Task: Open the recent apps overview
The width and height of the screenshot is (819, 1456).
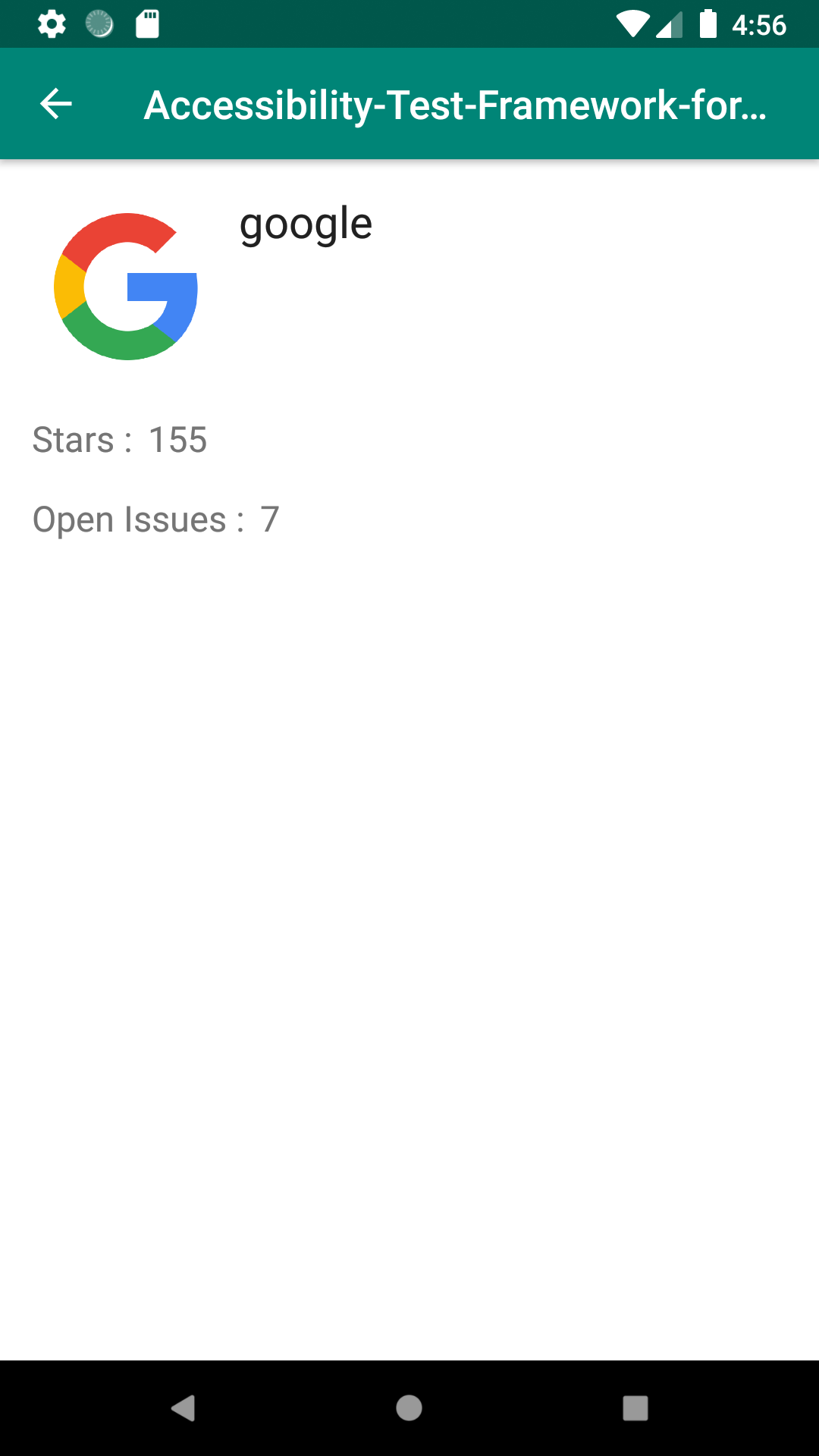Action: pyautogui.click(x=635, y=1408)
